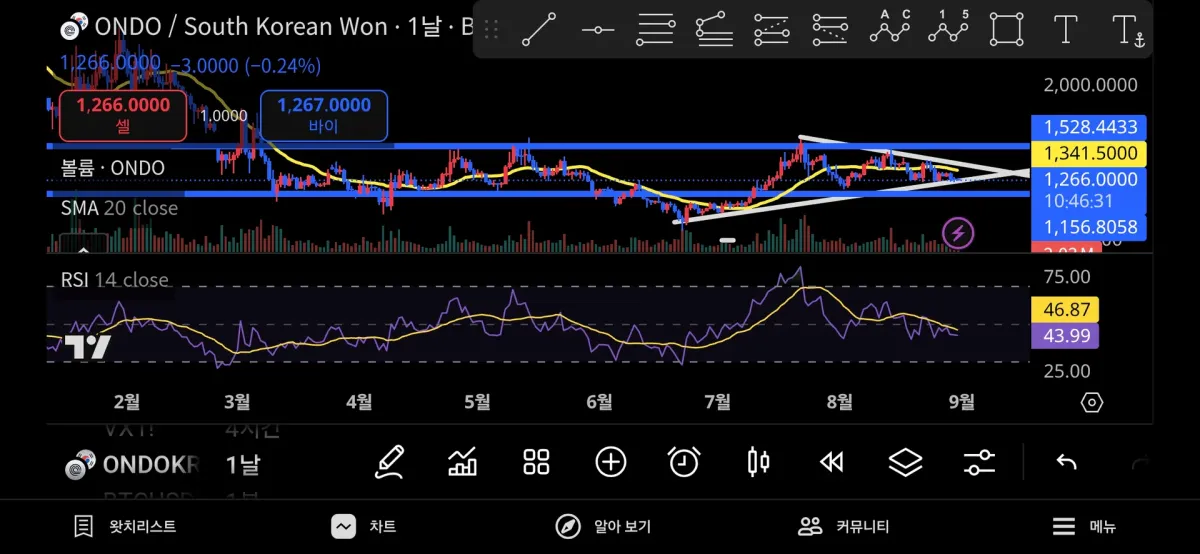The image size is (1200, 554).
Task: Create a price alert with the alarm clock
Action: (x=684, y=462)
